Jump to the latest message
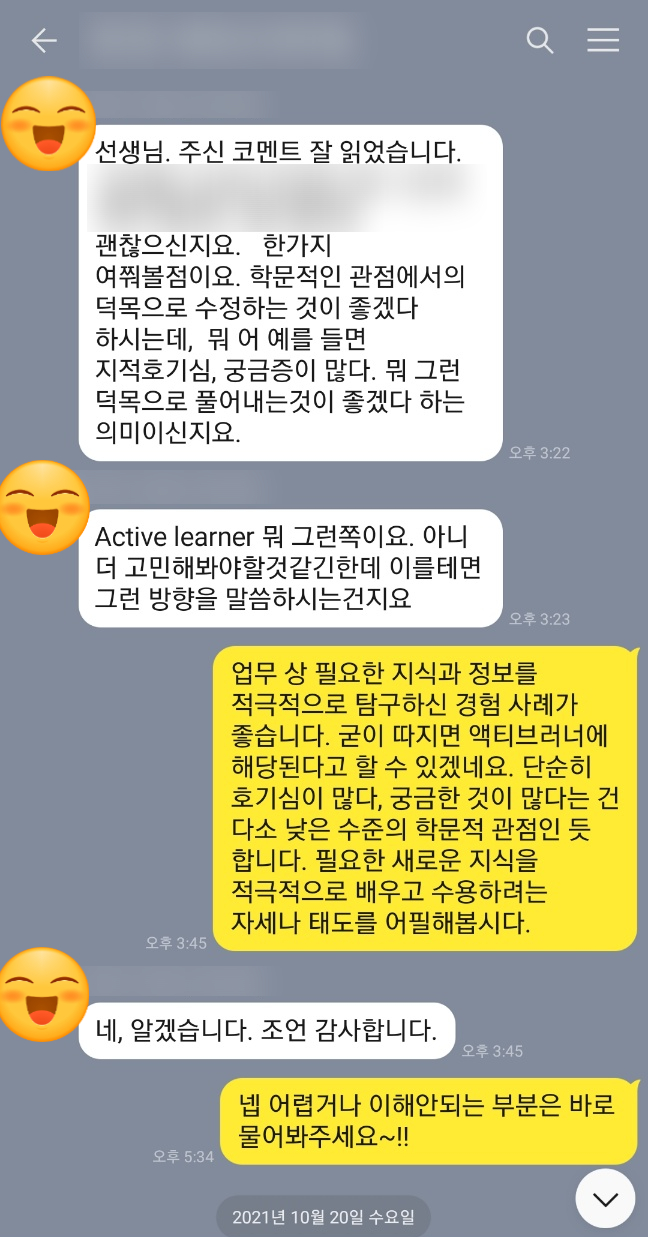Image resolution: width=648 pixels, height=1237 pixels. point(605,1198)
